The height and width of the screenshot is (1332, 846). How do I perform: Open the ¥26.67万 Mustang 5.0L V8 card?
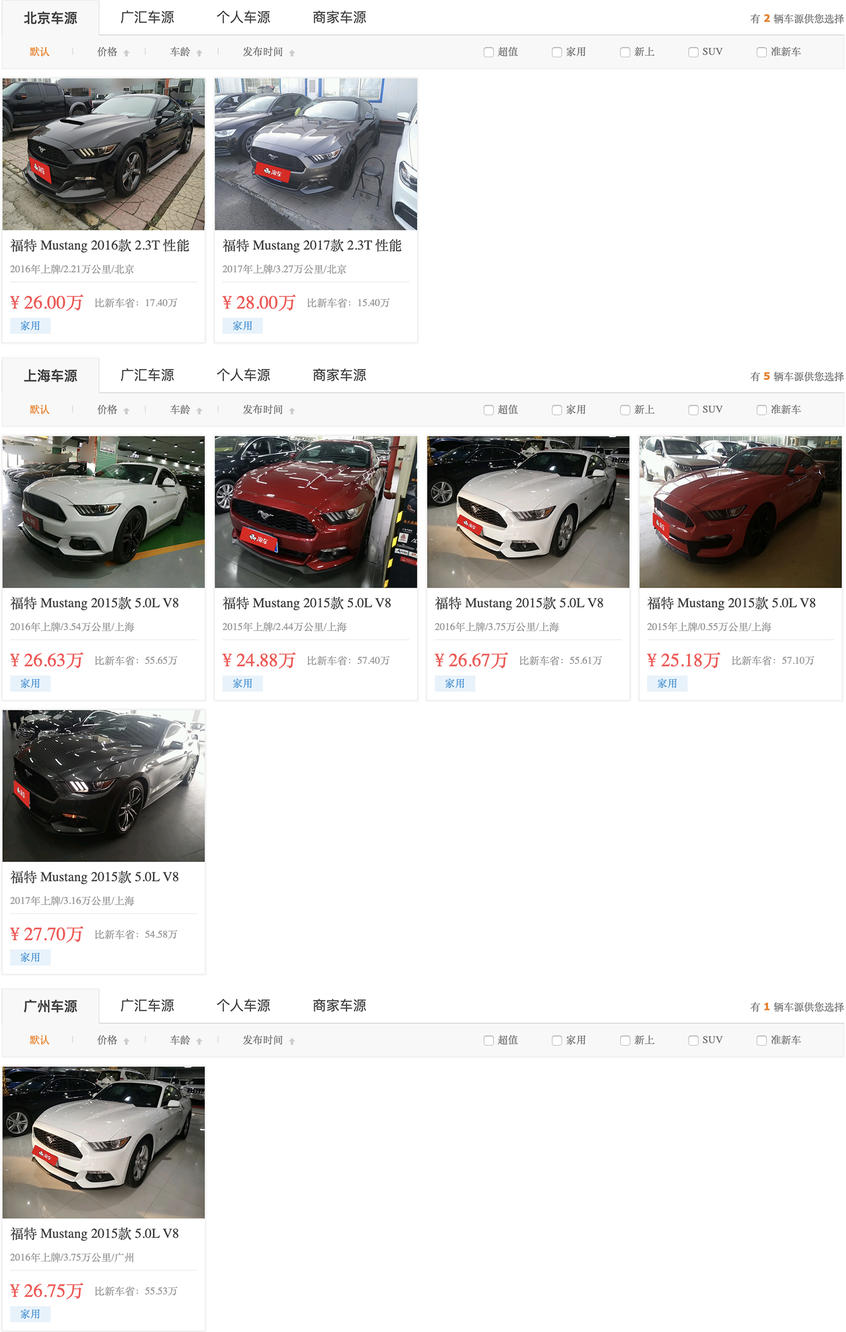tap(527, 512)
